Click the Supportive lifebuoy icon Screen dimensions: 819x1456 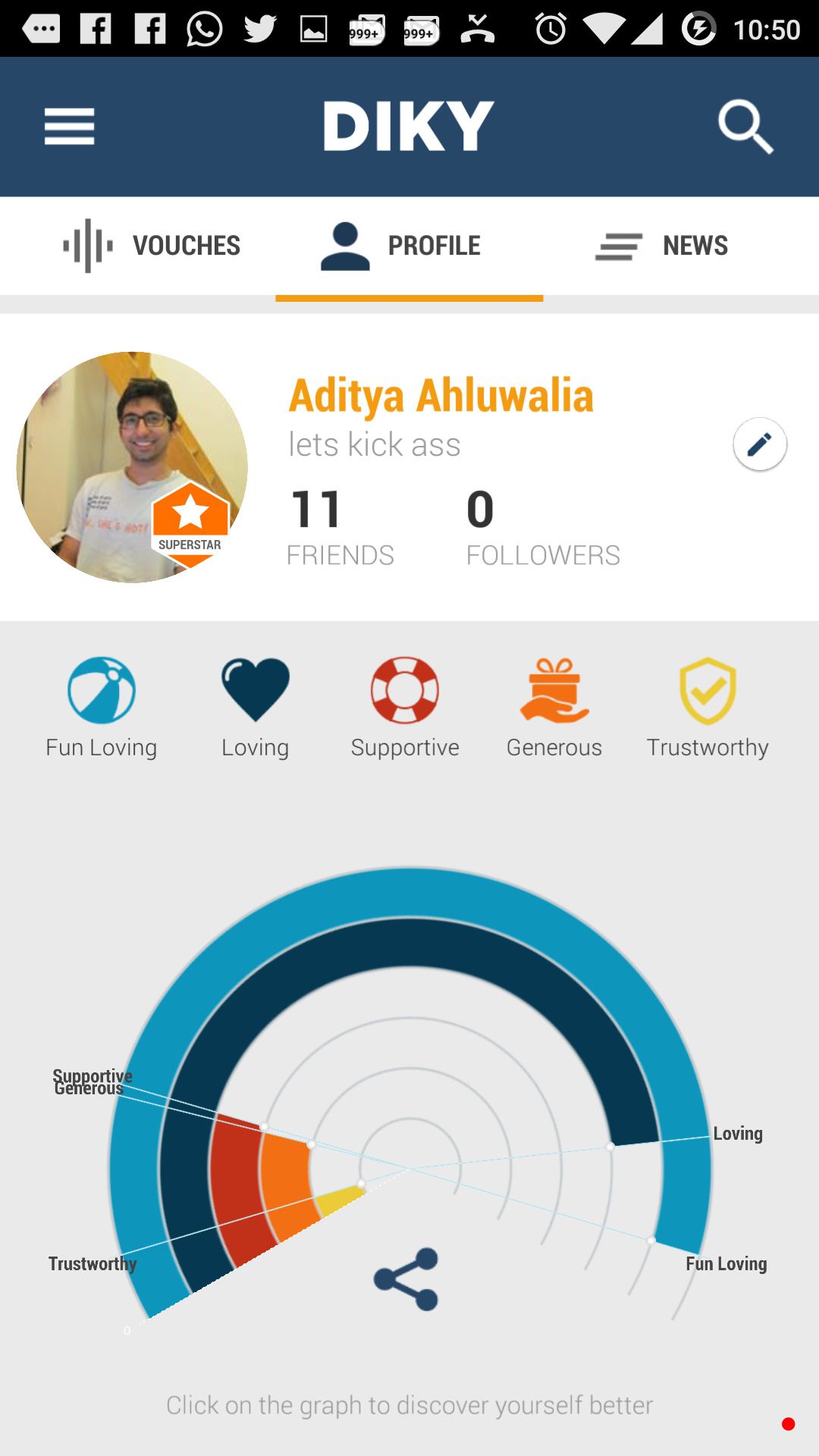[405, 689]
